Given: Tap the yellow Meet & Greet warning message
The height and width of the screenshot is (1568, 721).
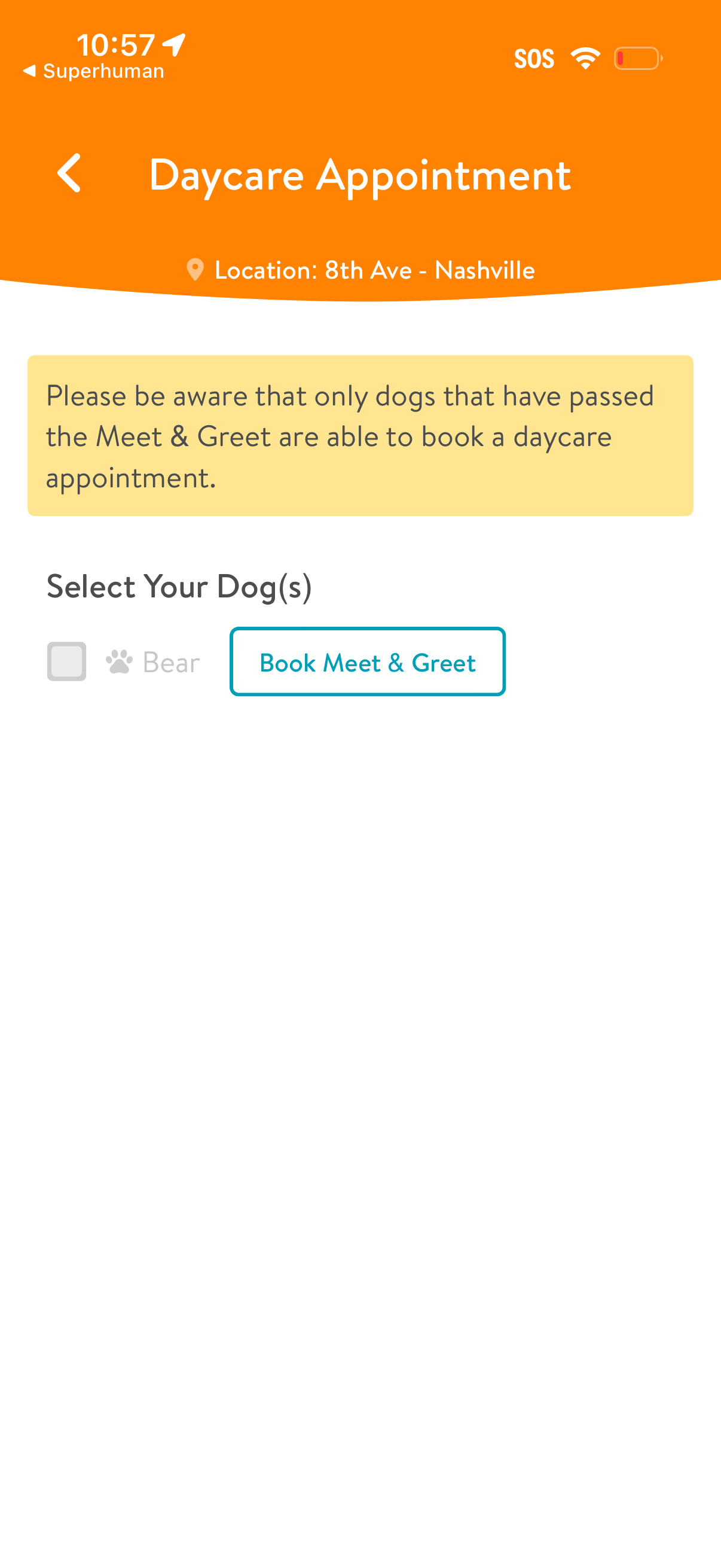Looking at the screenshot, I should pyautogui.click(x=360, y=436).
